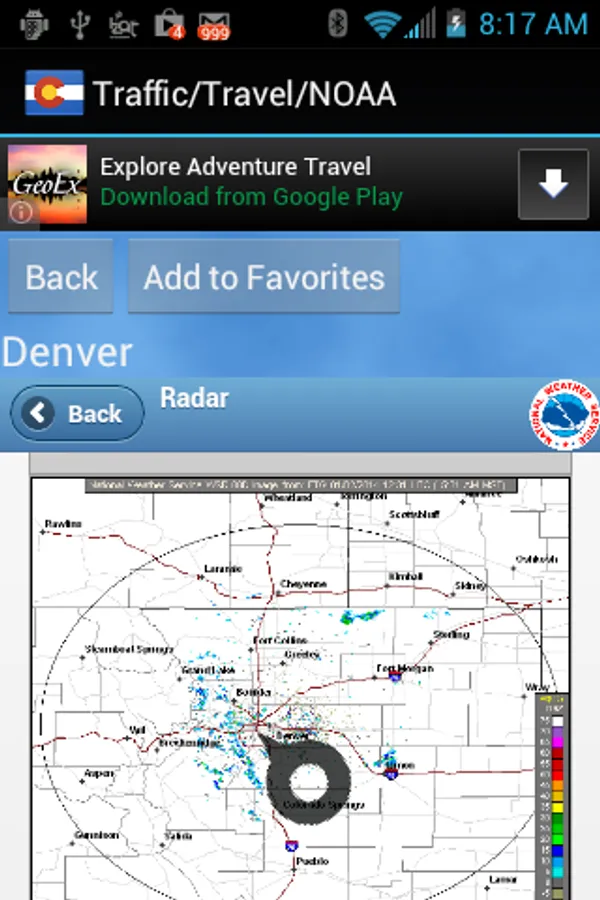Download the GeoEx app via the arrow icon
600x900 pixels.
tap(553, 184)
